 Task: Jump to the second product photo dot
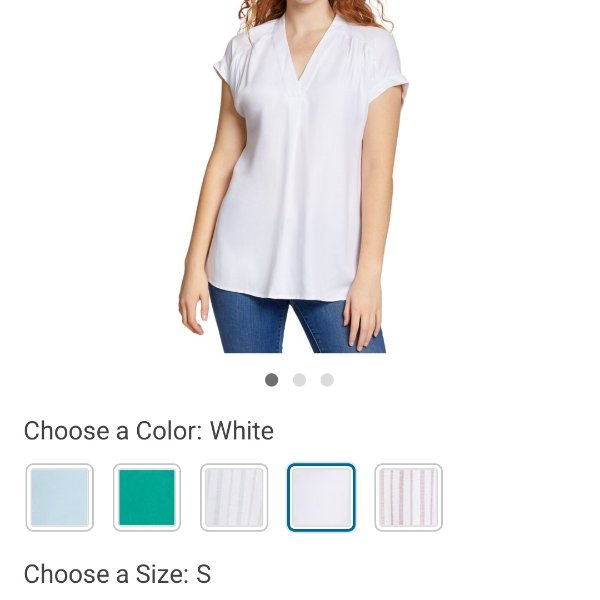click(299, 380)
